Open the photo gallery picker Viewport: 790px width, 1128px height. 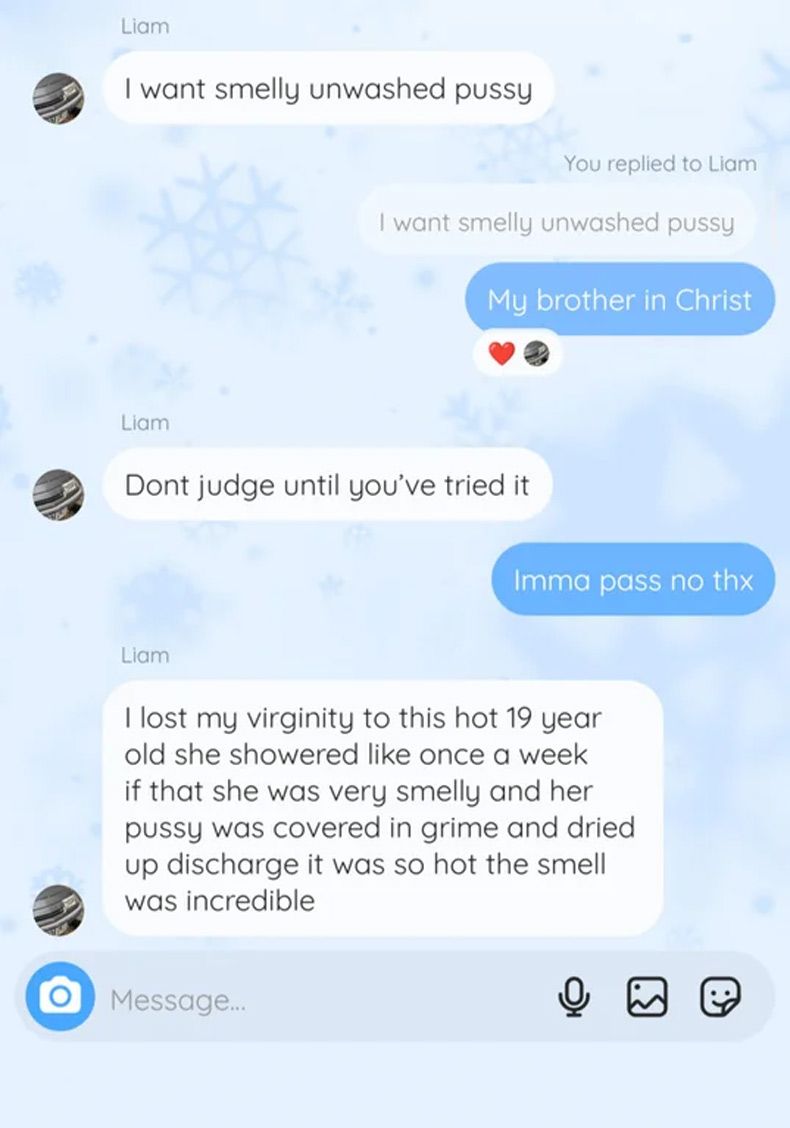pos(646,997)
